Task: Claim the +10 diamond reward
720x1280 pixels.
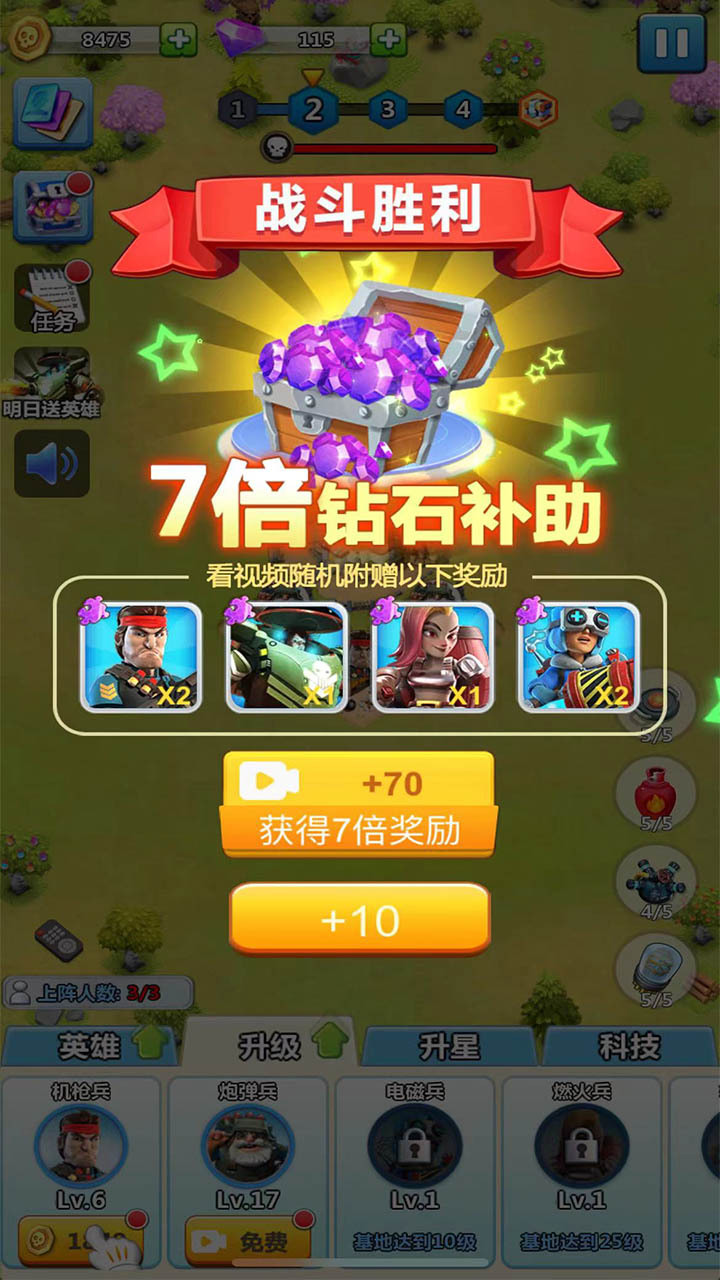Action: click(360, 919)
